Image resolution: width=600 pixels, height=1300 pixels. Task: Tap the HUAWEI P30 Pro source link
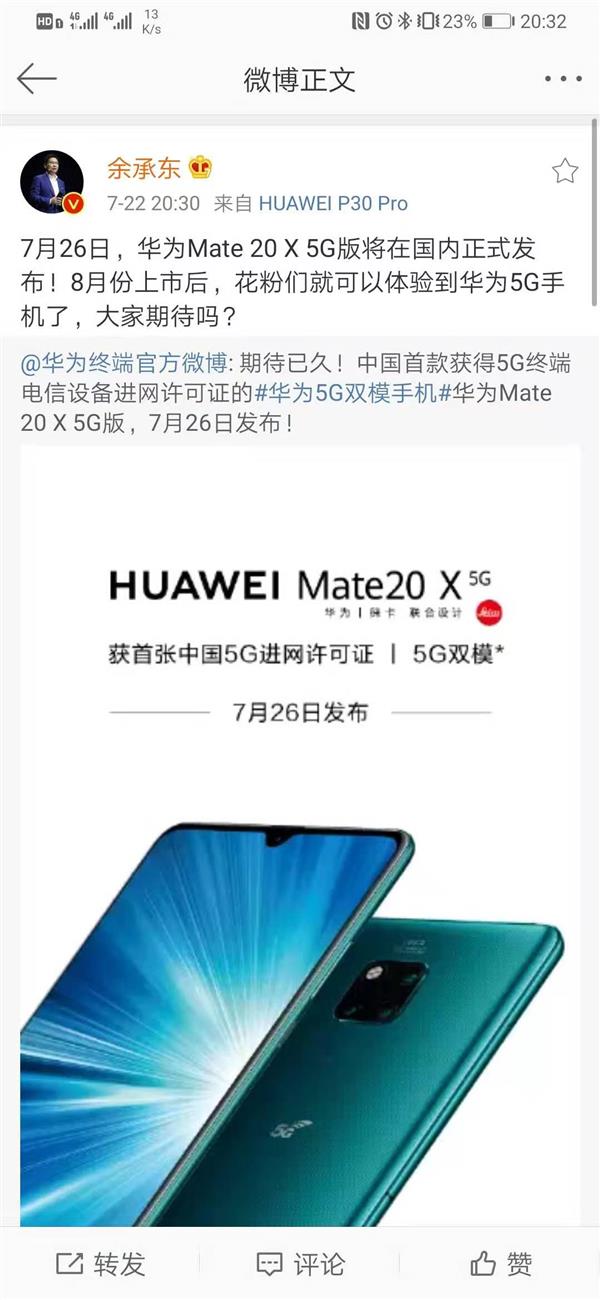pos(333,203)
